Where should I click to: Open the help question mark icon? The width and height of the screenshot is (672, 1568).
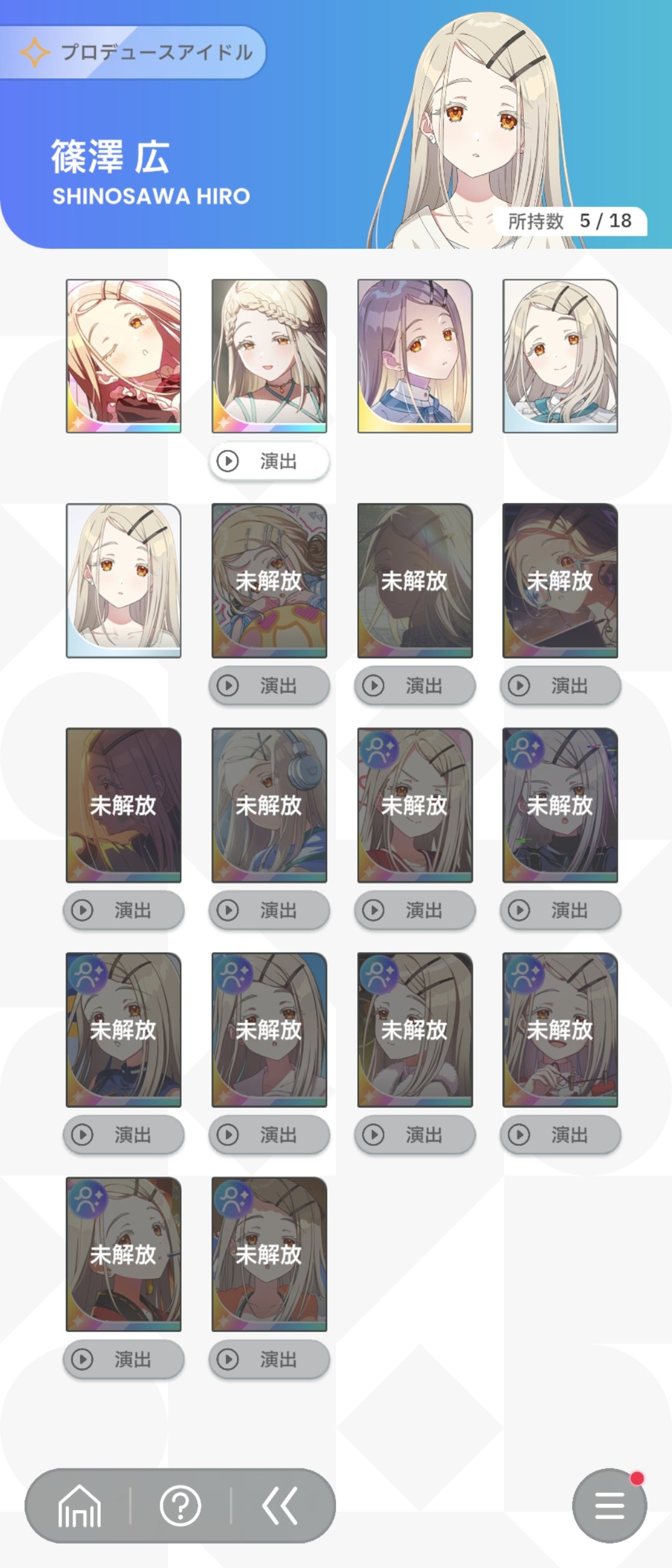point(180,1506)
